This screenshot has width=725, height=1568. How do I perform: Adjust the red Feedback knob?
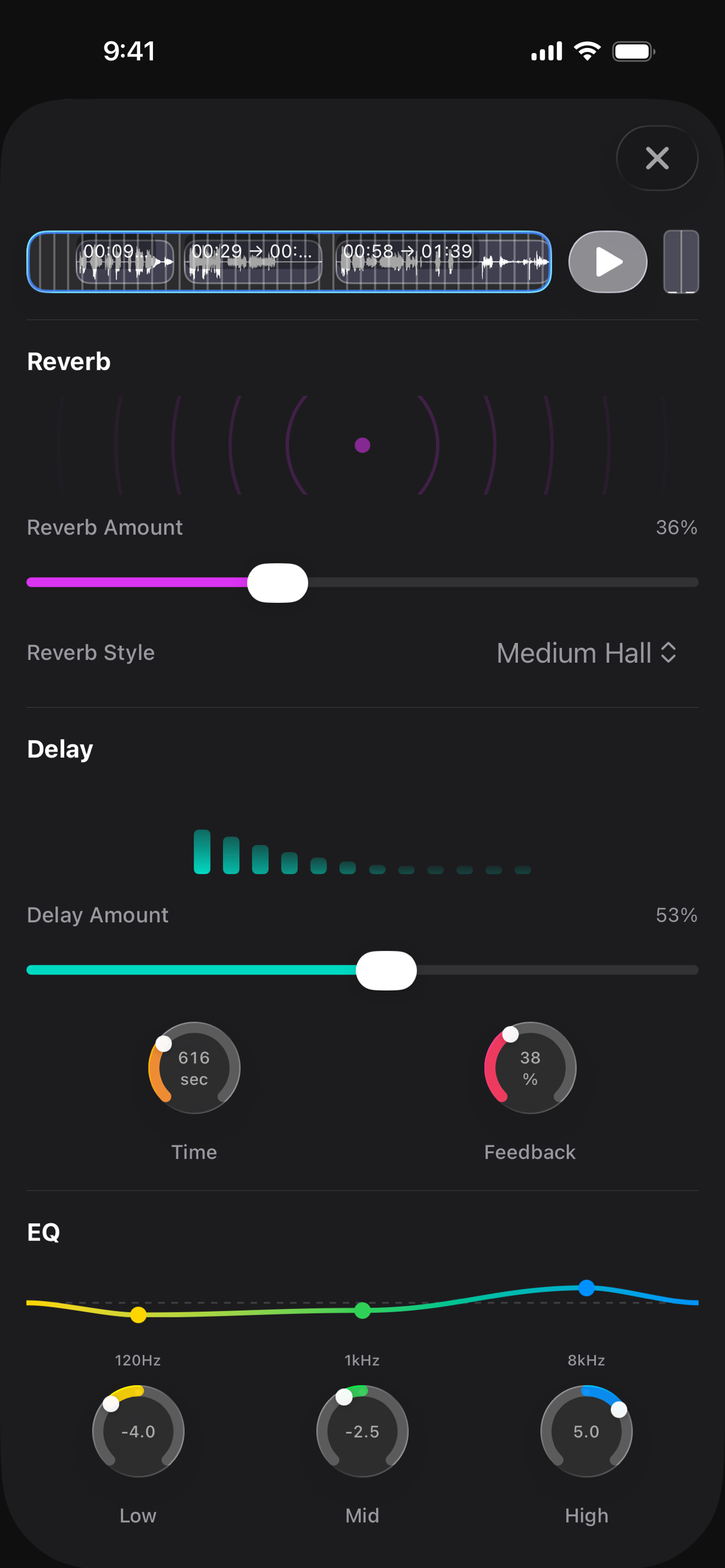(x=529, y=1070)
